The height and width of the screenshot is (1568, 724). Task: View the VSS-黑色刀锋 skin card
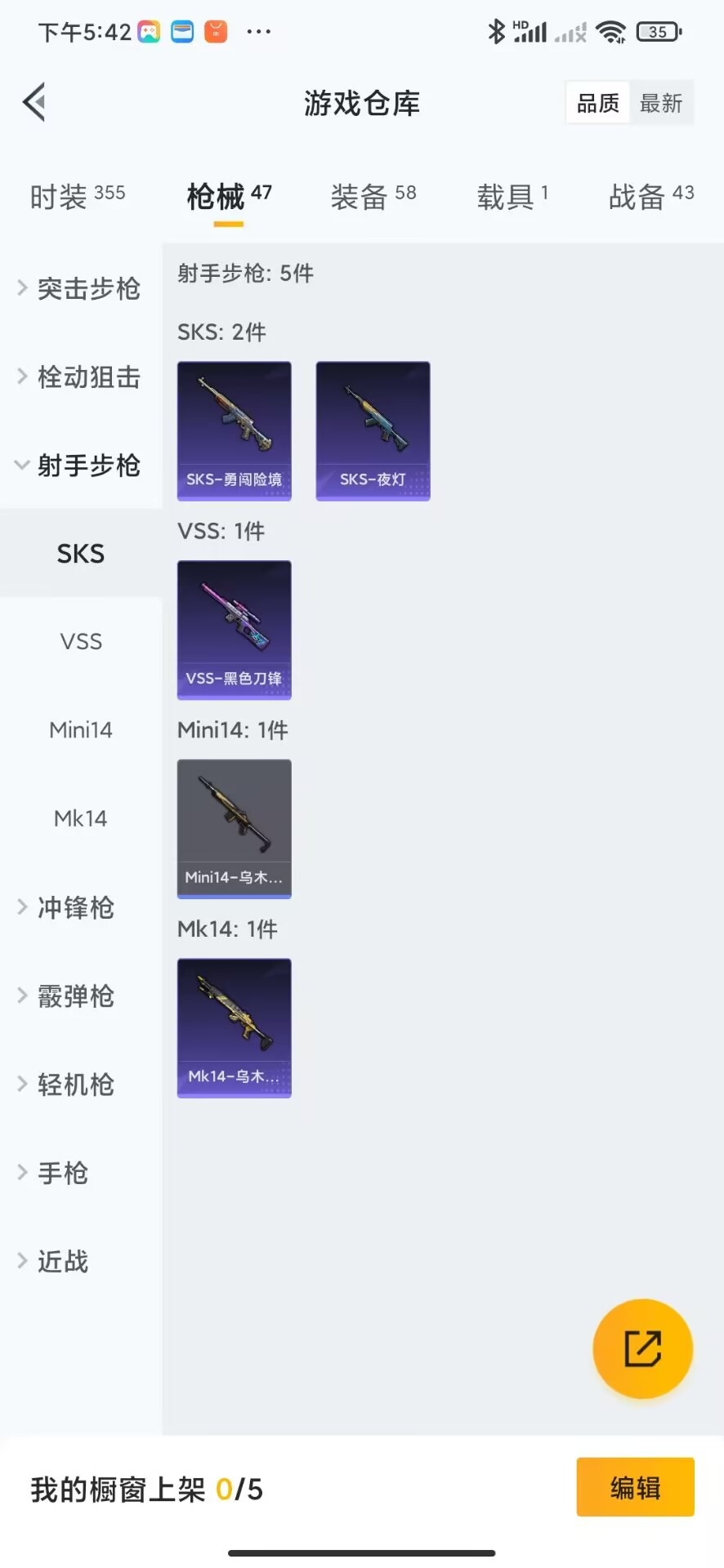pyautogui.click(x=235, y=630)
